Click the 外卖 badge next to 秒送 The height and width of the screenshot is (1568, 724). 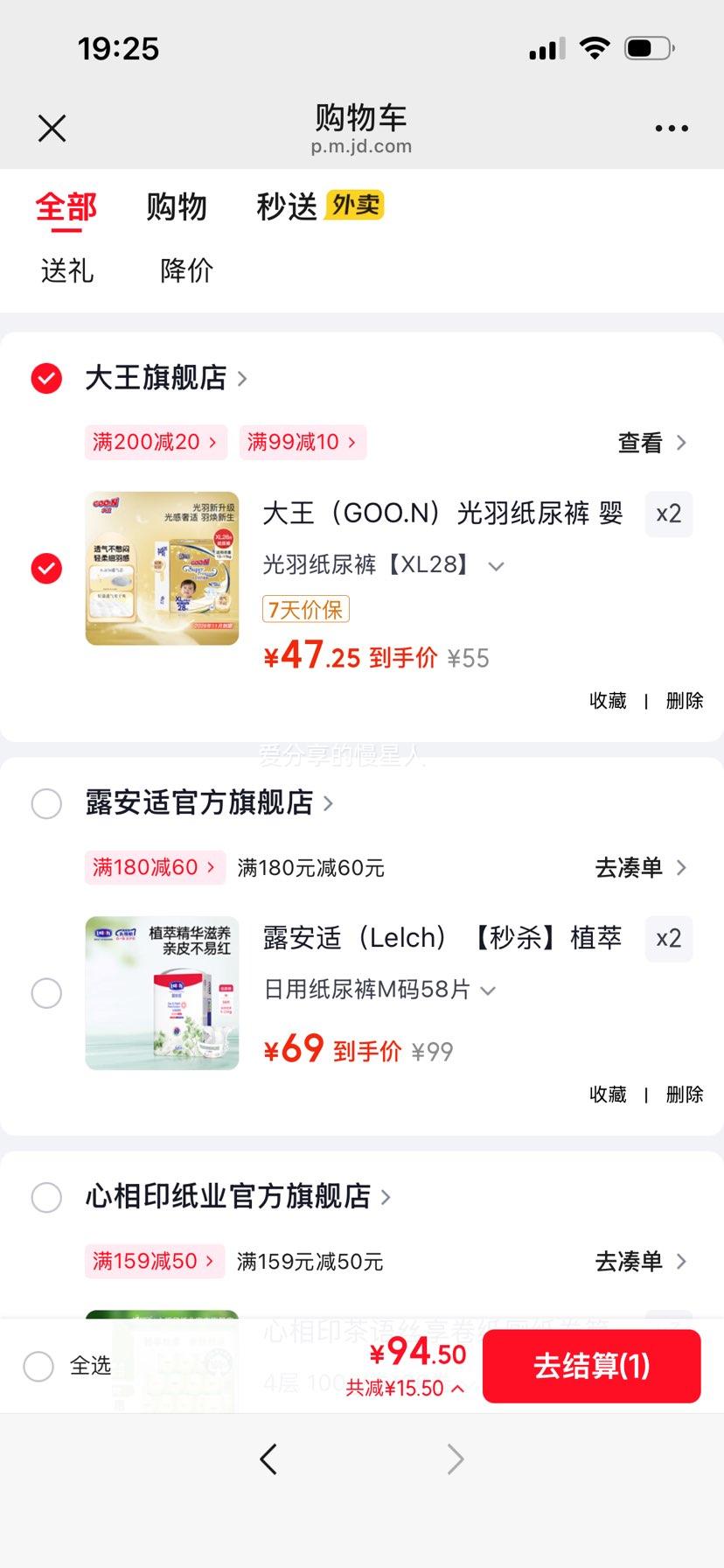pos(353,206)
